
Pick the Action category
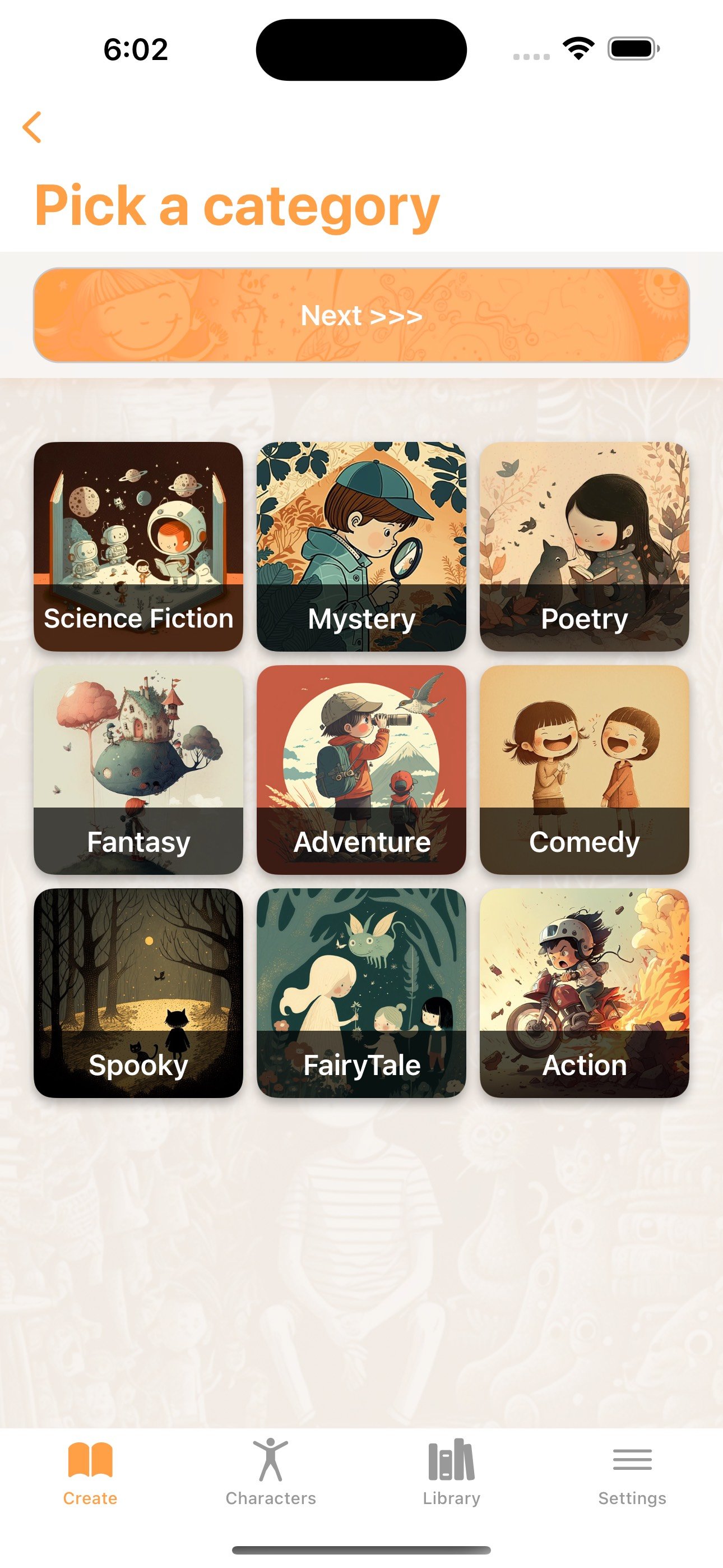[x=584, y=993]
